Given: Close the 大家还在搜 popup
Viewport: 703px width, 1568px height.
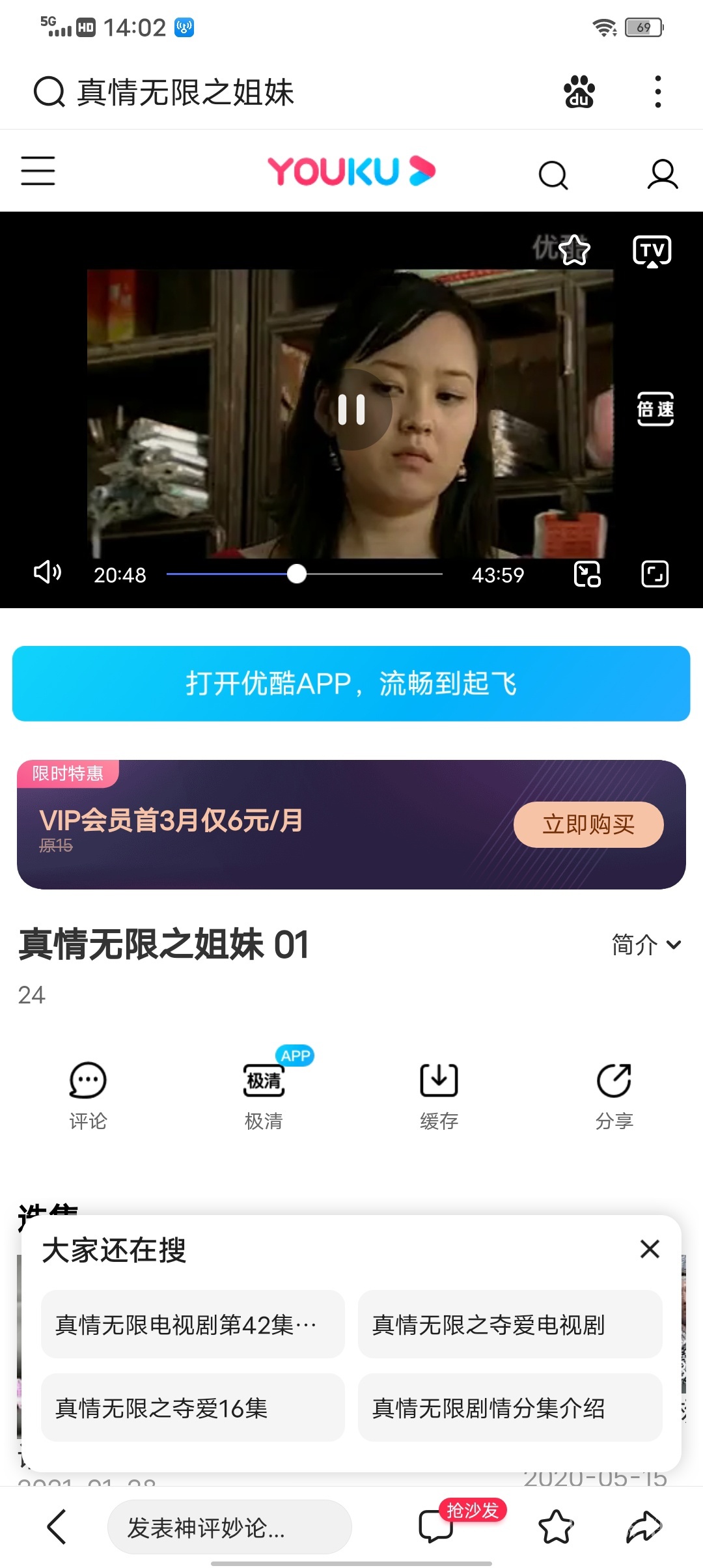Looking at the screenshot, I should coord(650,1249).
